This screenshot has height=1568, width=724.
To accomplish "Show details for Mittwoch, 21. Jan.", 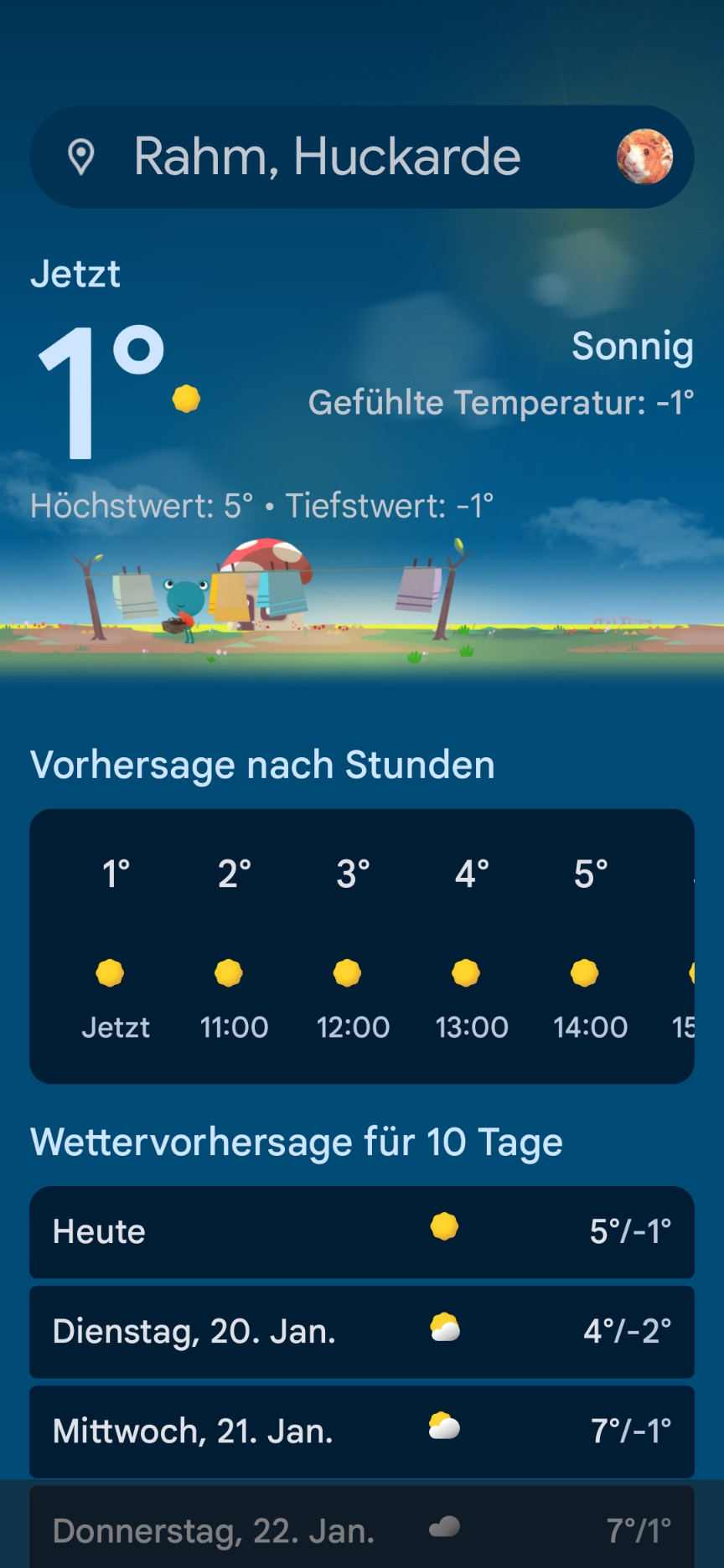I will pos(362,1431).
